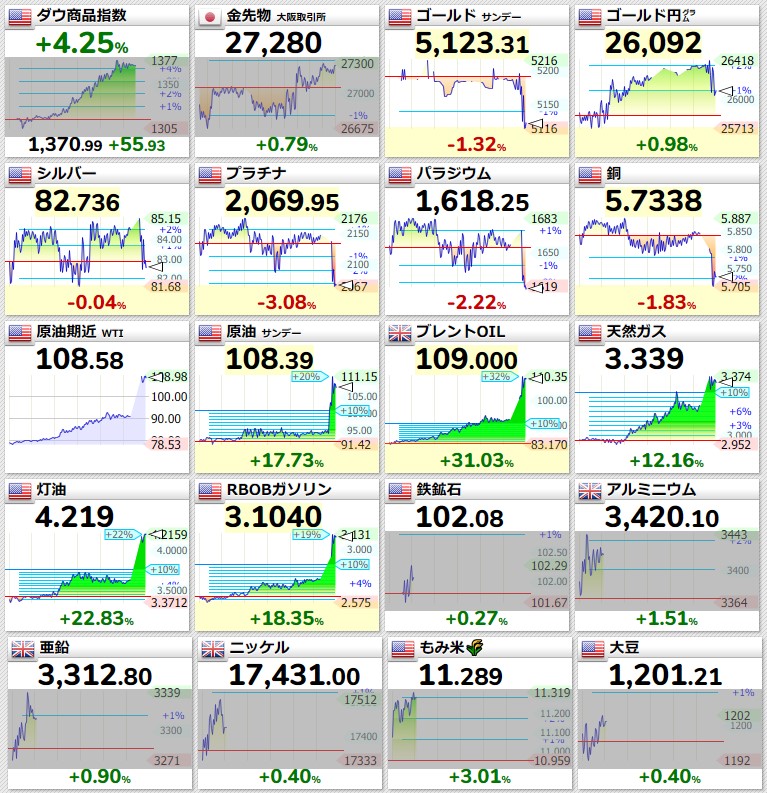Open the ニッケル chart tile
The width and height of the screenshot is (767, 793).
290,713
